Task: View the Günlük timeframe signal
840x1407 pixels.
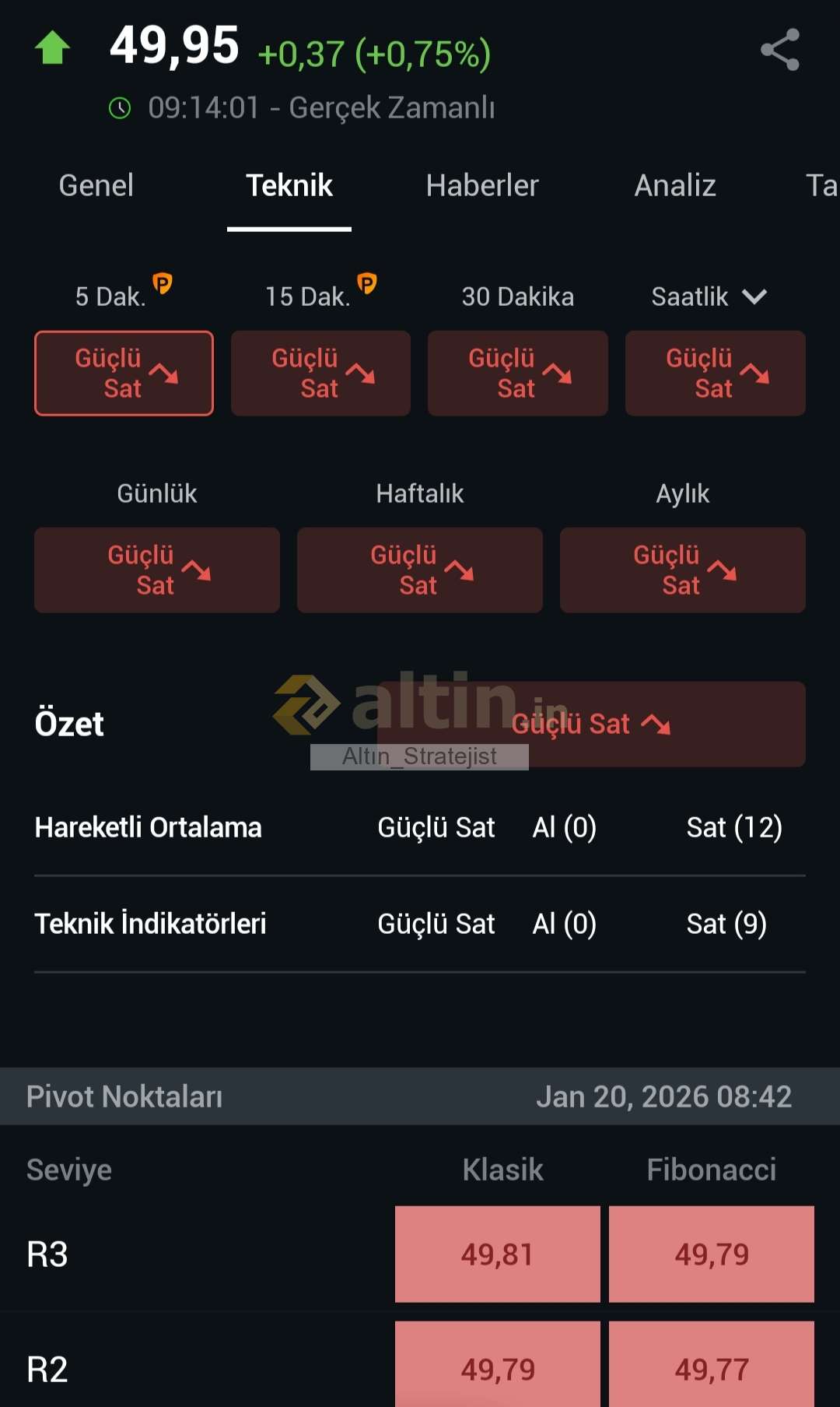Action: click(157, 570)
